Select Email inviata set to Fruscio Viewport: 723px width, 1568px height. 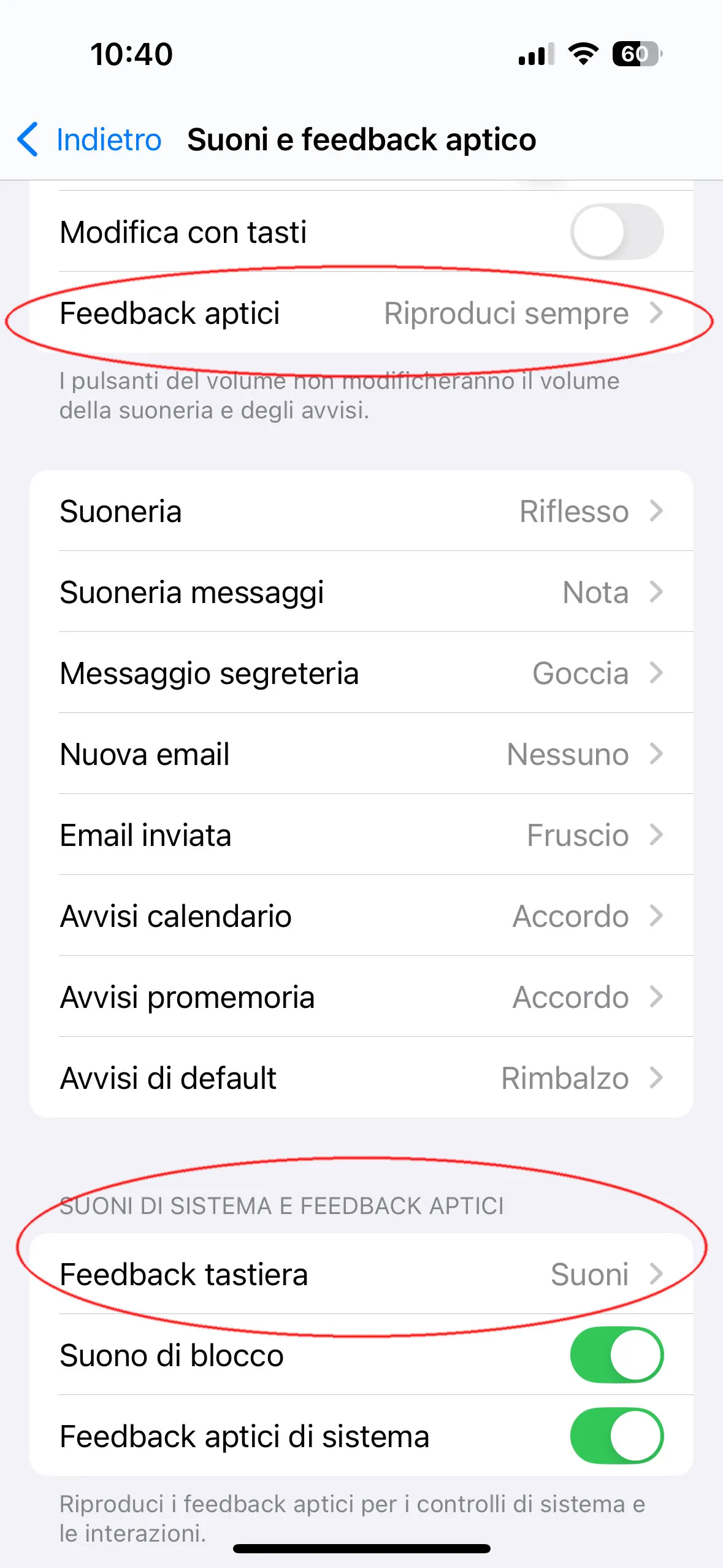361,835
